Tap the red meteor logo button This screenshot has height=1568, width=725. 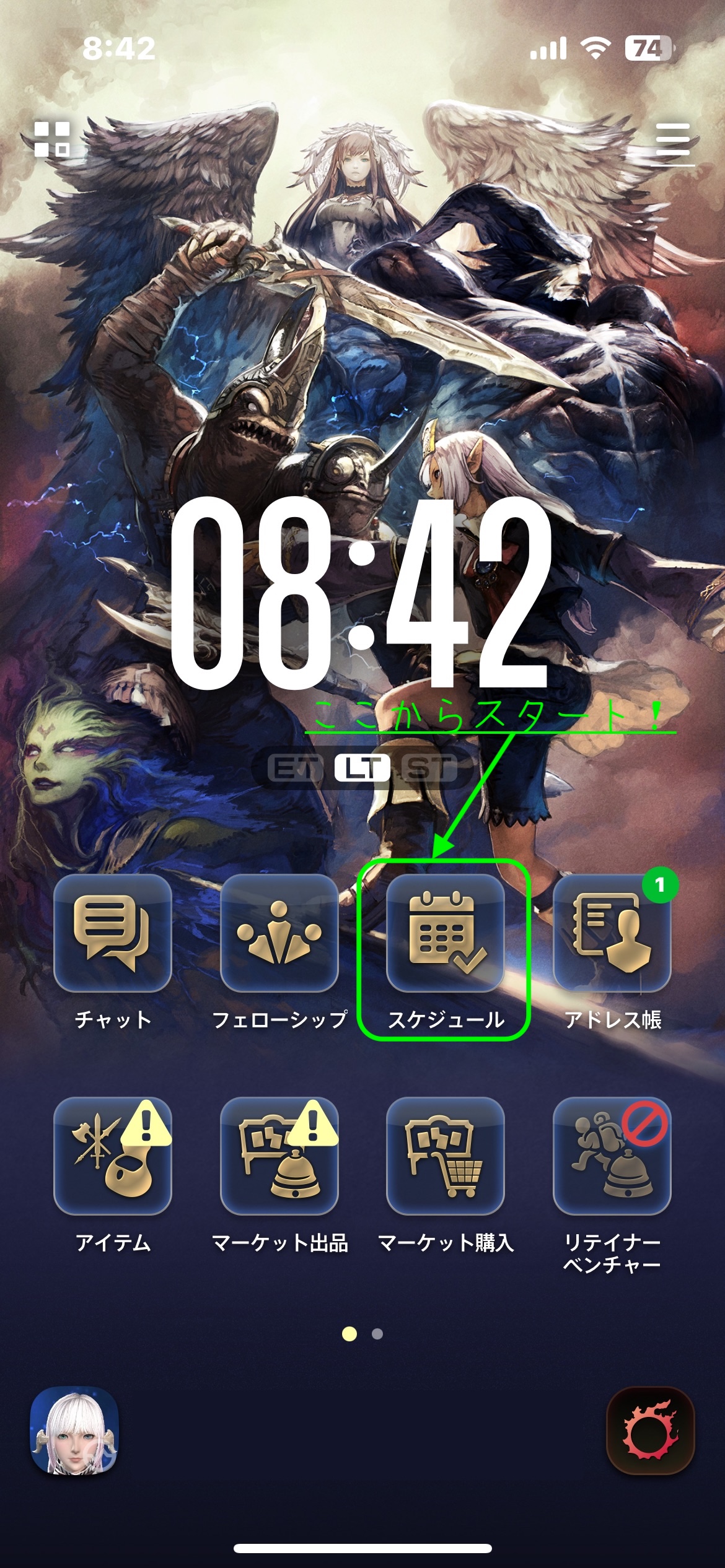[x=650, y=1431]
